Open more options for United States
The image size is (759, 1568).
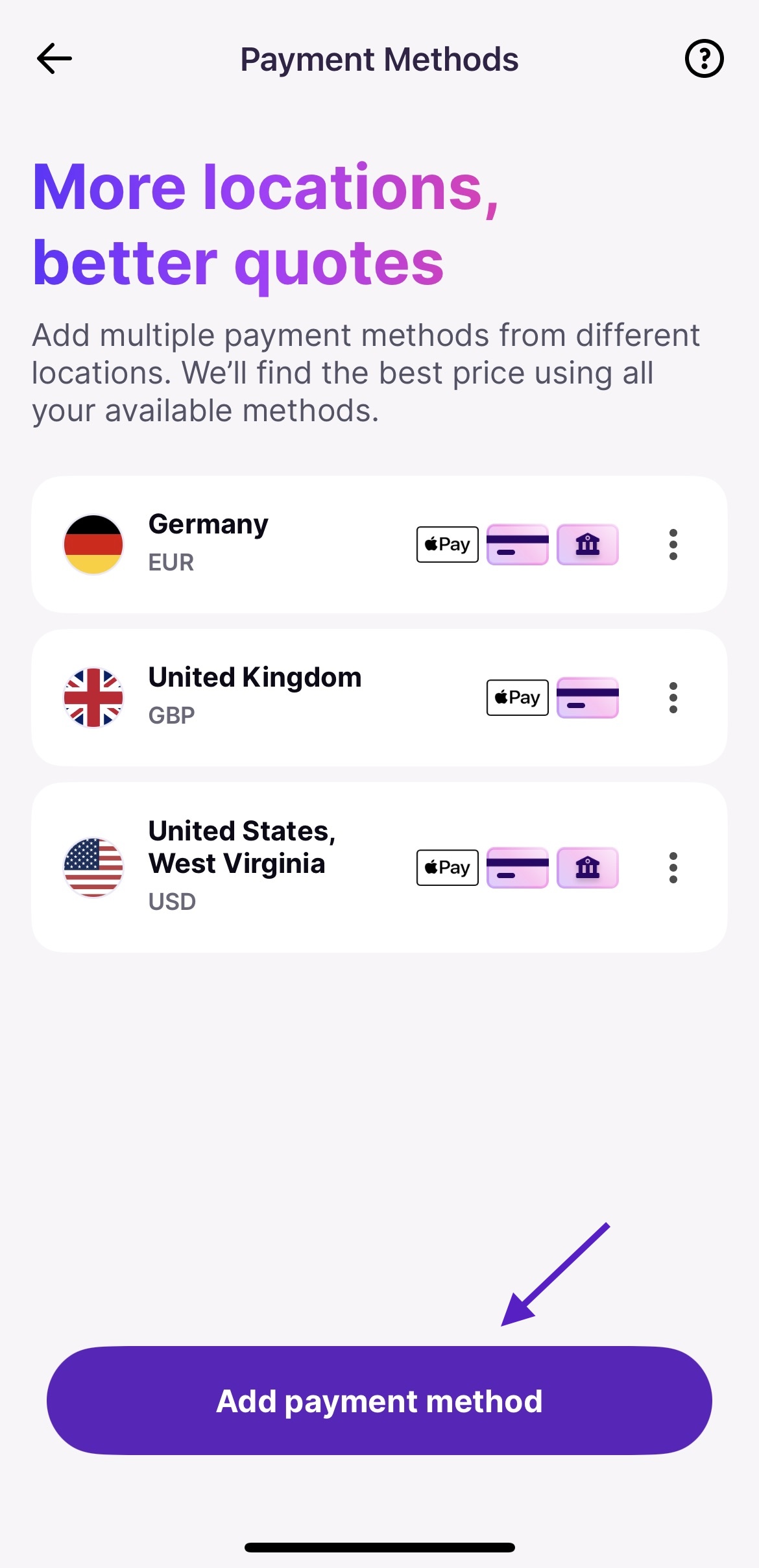click(673, 867)
